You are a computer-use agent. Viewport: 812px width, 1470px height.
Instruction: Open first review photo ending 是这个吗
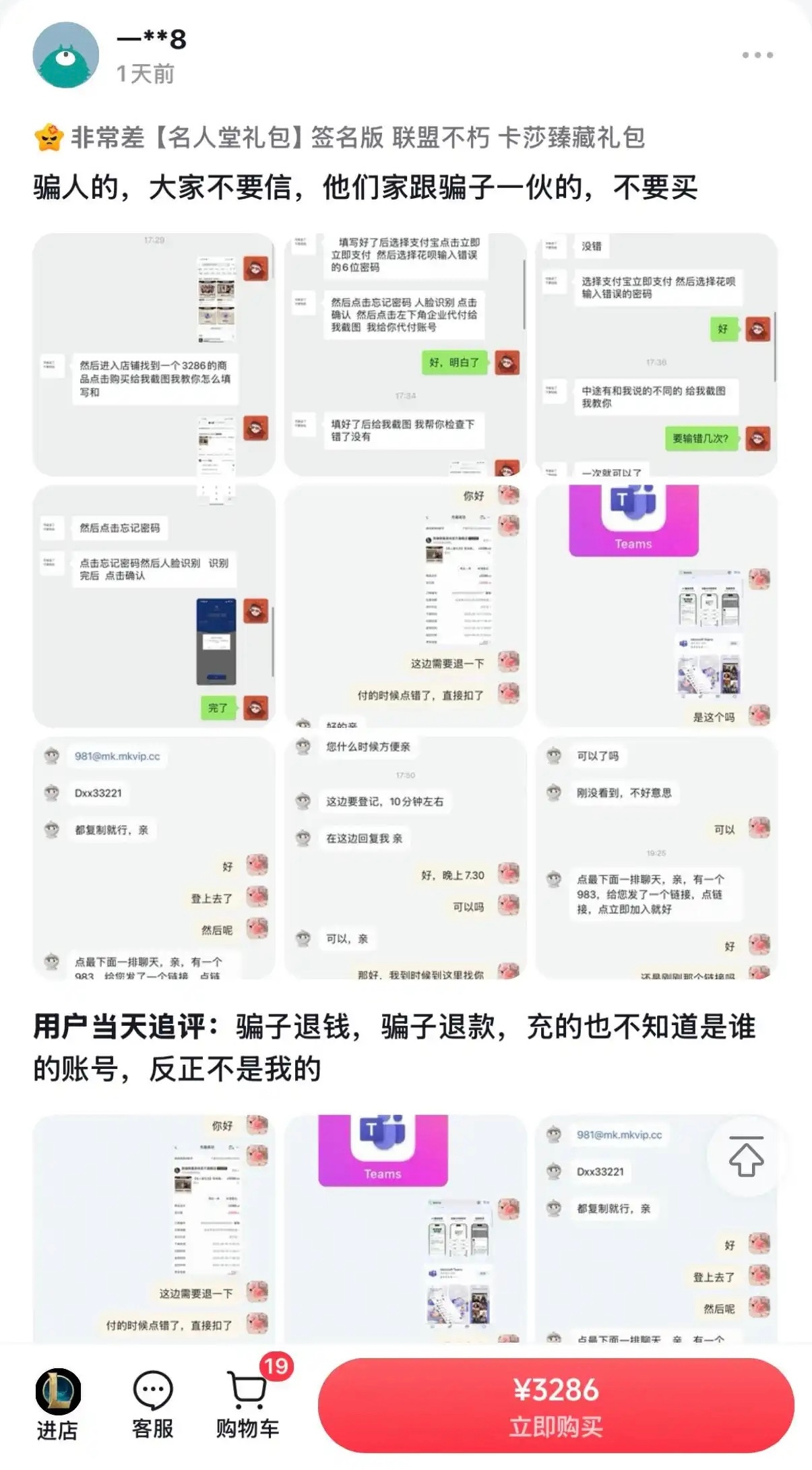[x=656, y=606]
